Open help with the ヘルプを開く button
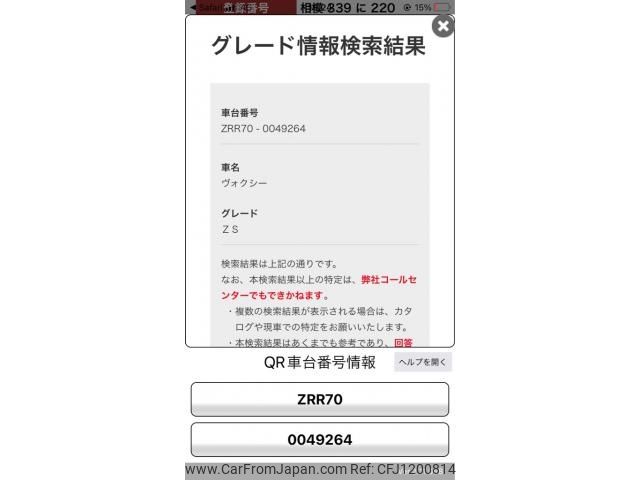Screen dimensions: 640x480 tap(423, 362)
